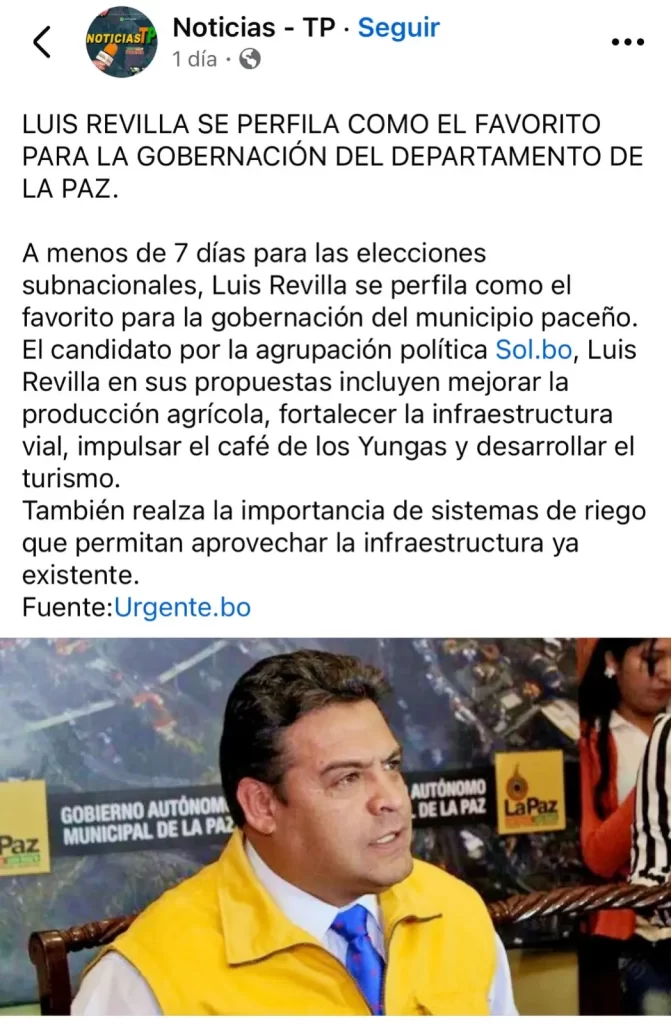The height and width of the screenshot is (1024, 671).
Task: Go back using the top-left arrow
Action: [x=41, y=42]
